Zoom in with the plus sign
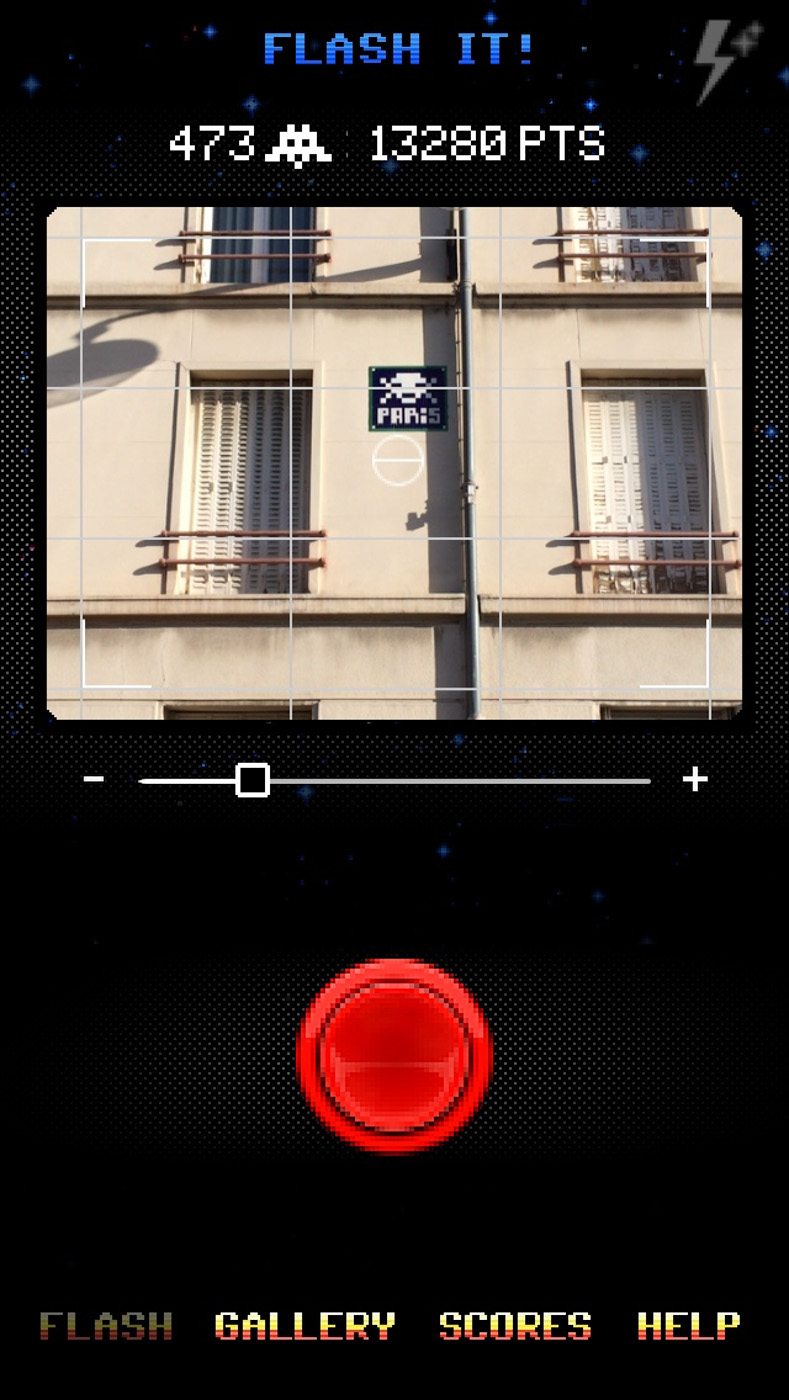The height and width of the screenshot is (1400, 789). [695, 779]
